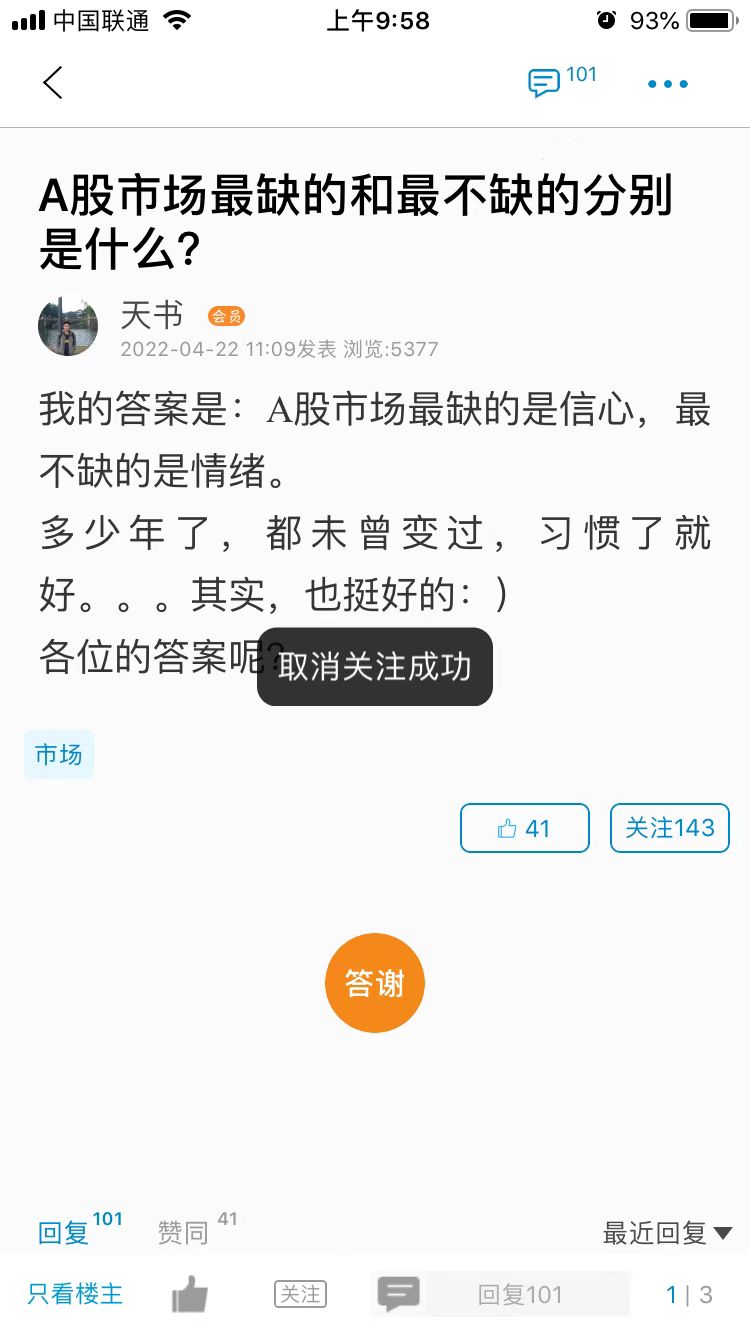
Task: Open the 最近回复 sort dropdown
Action: coord(667,1233)
